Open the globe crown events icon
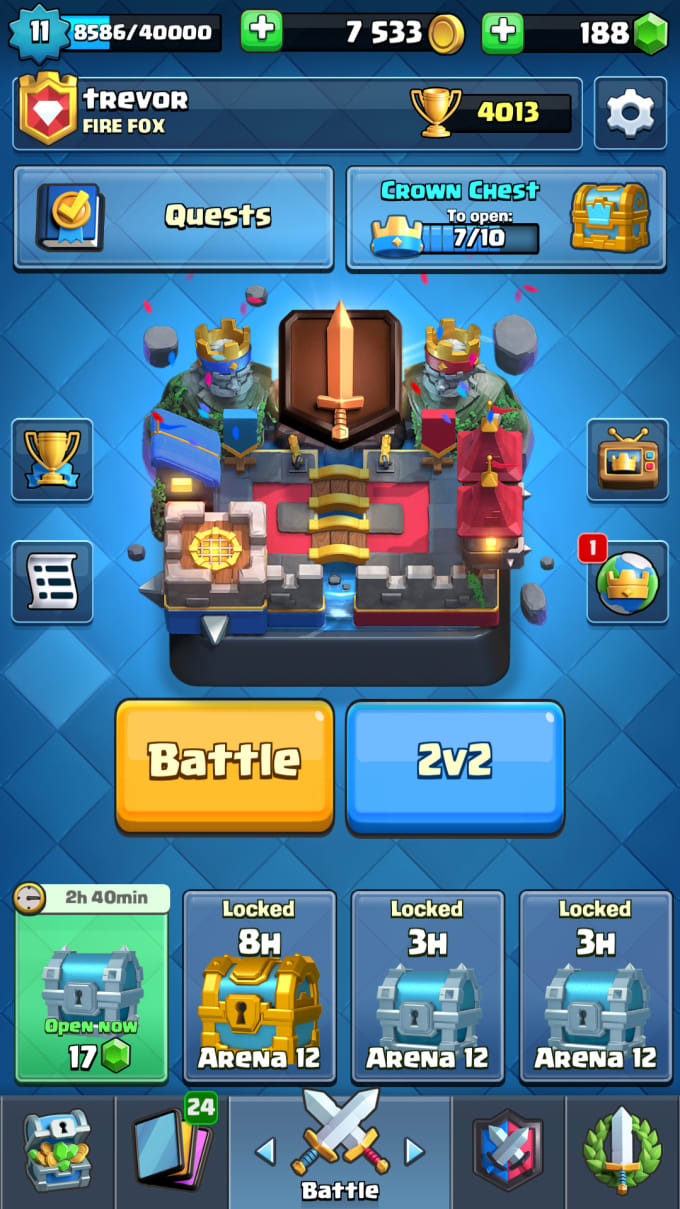This screenshot has width=680, height=1209. [x=628, y=581]
